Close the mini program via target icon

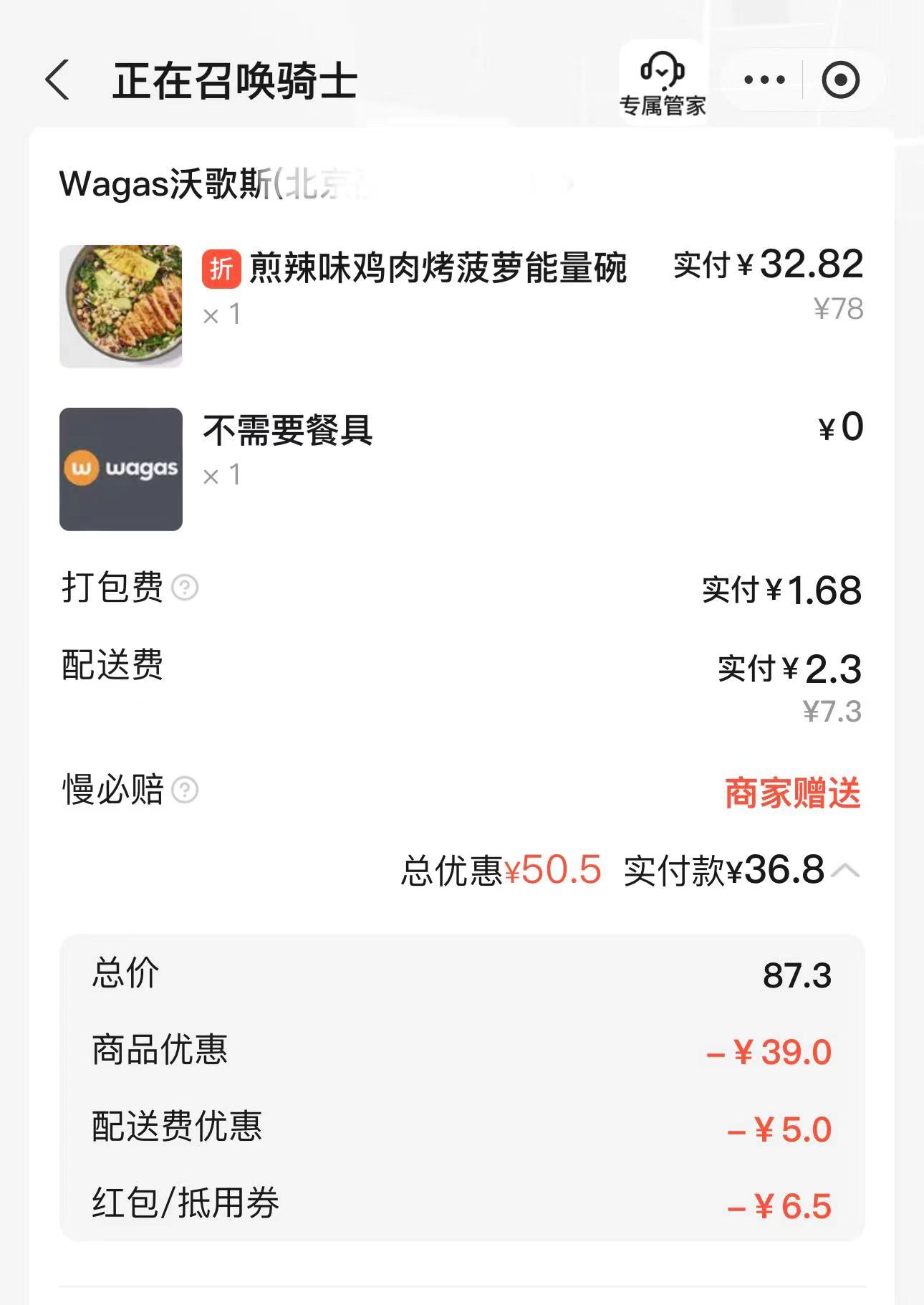(x=840, y=80)
